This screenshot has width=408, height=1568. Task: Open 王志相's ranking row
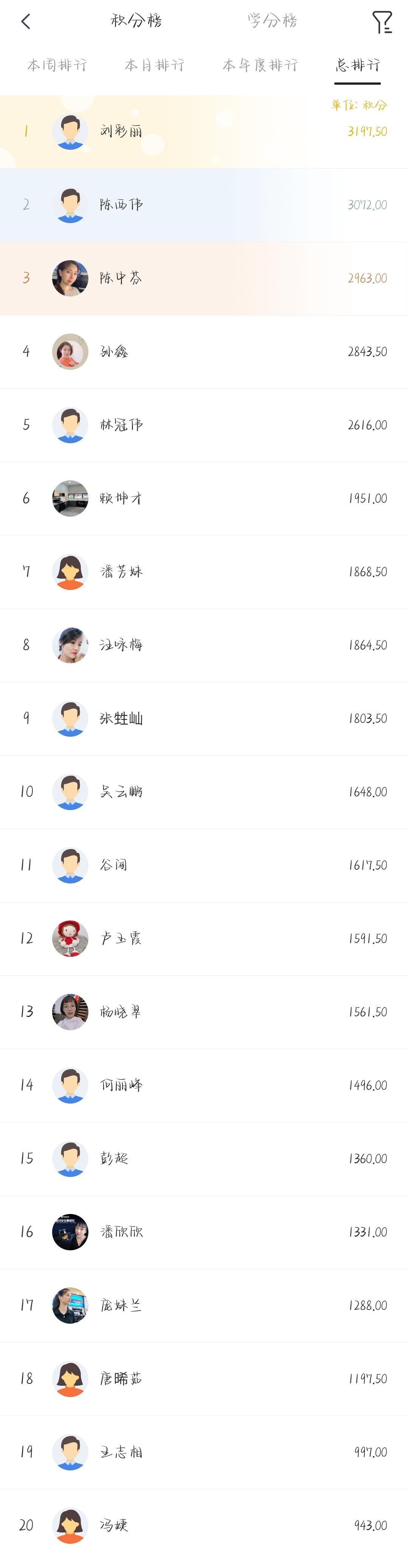click(204, 1452)
